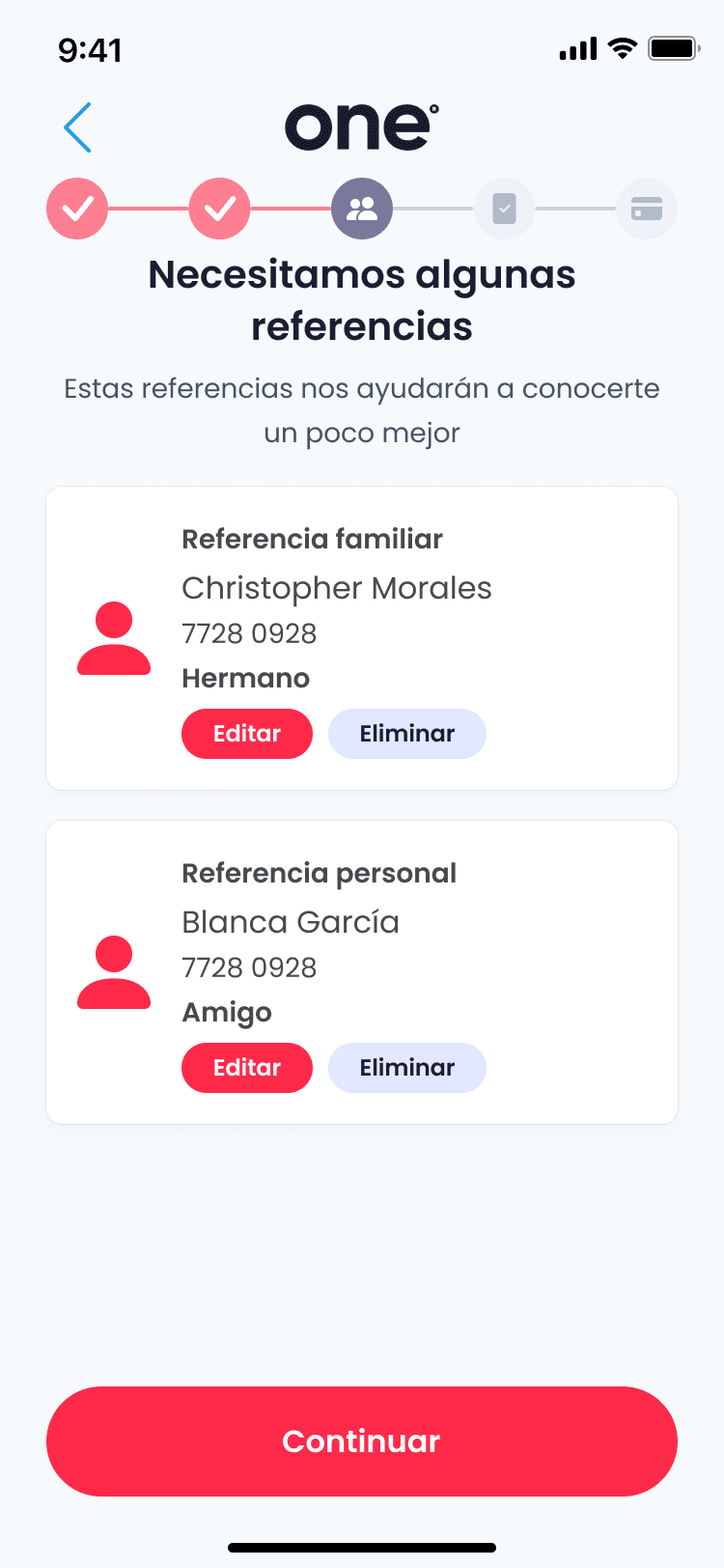The image size is (724, 1568).
Task: Click the first completed checkmark step indicator
Action: (x=77, y=209)
